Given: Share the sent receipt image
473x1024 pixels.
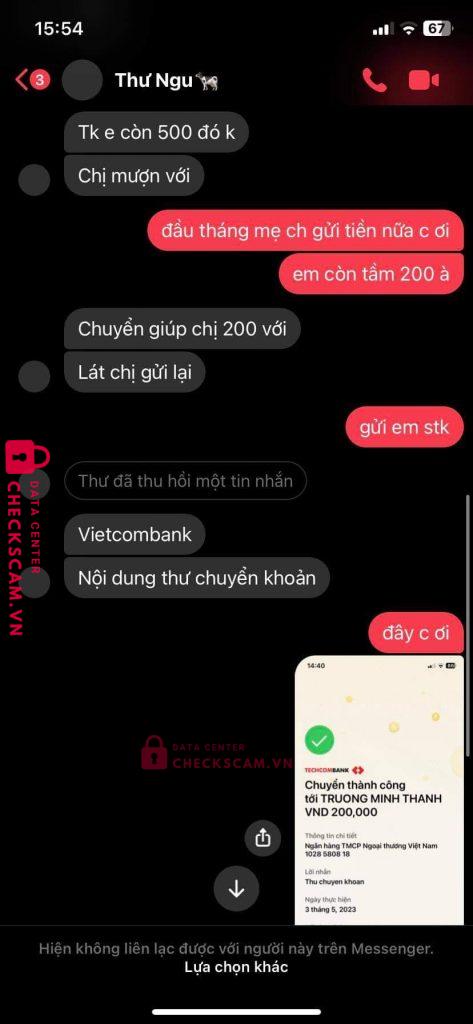Looking at the screenshot, I should (263, 838).
